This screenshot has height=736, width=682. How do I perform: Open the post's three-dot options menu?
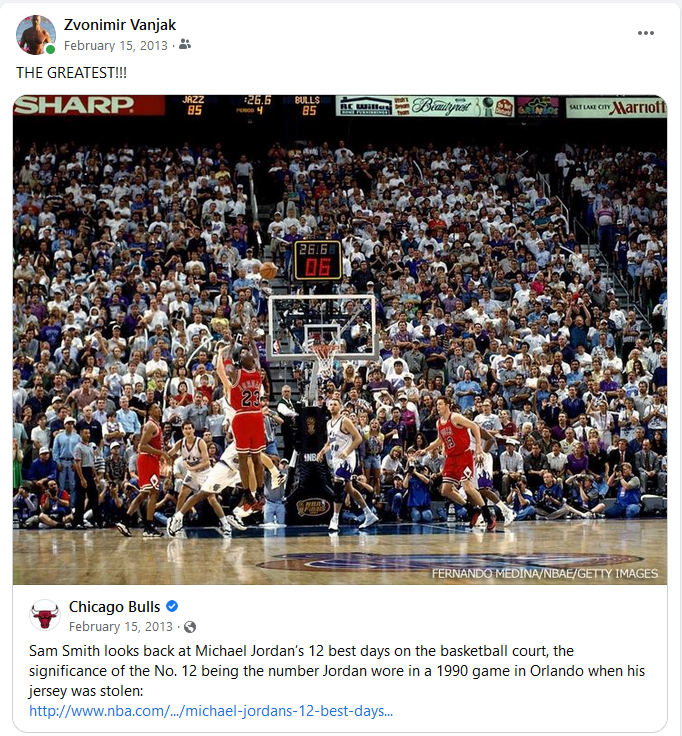pyautogui.click(x=646, y=33)
